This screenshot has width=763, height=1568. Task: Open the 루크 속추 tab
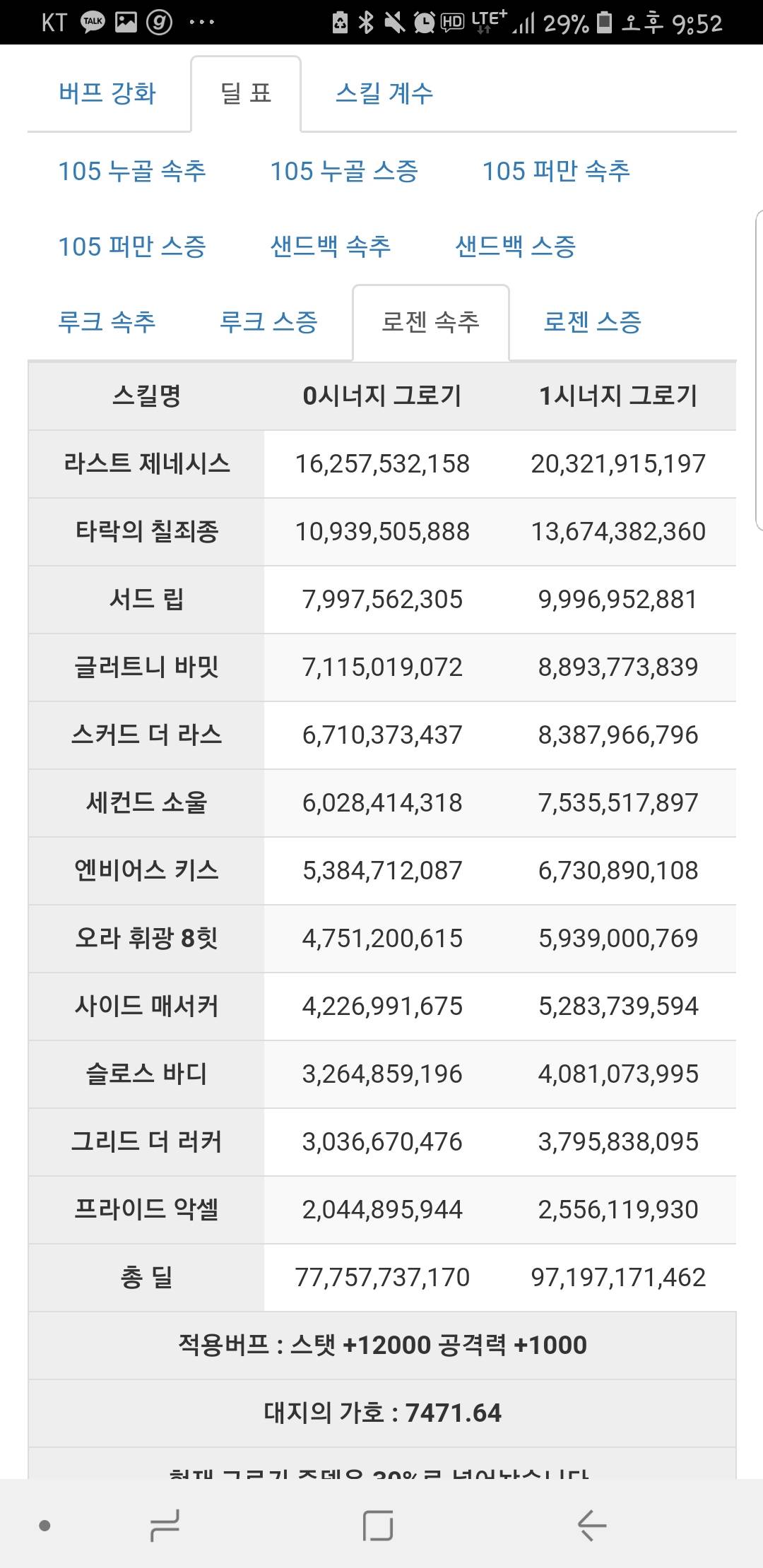[107, 322]
